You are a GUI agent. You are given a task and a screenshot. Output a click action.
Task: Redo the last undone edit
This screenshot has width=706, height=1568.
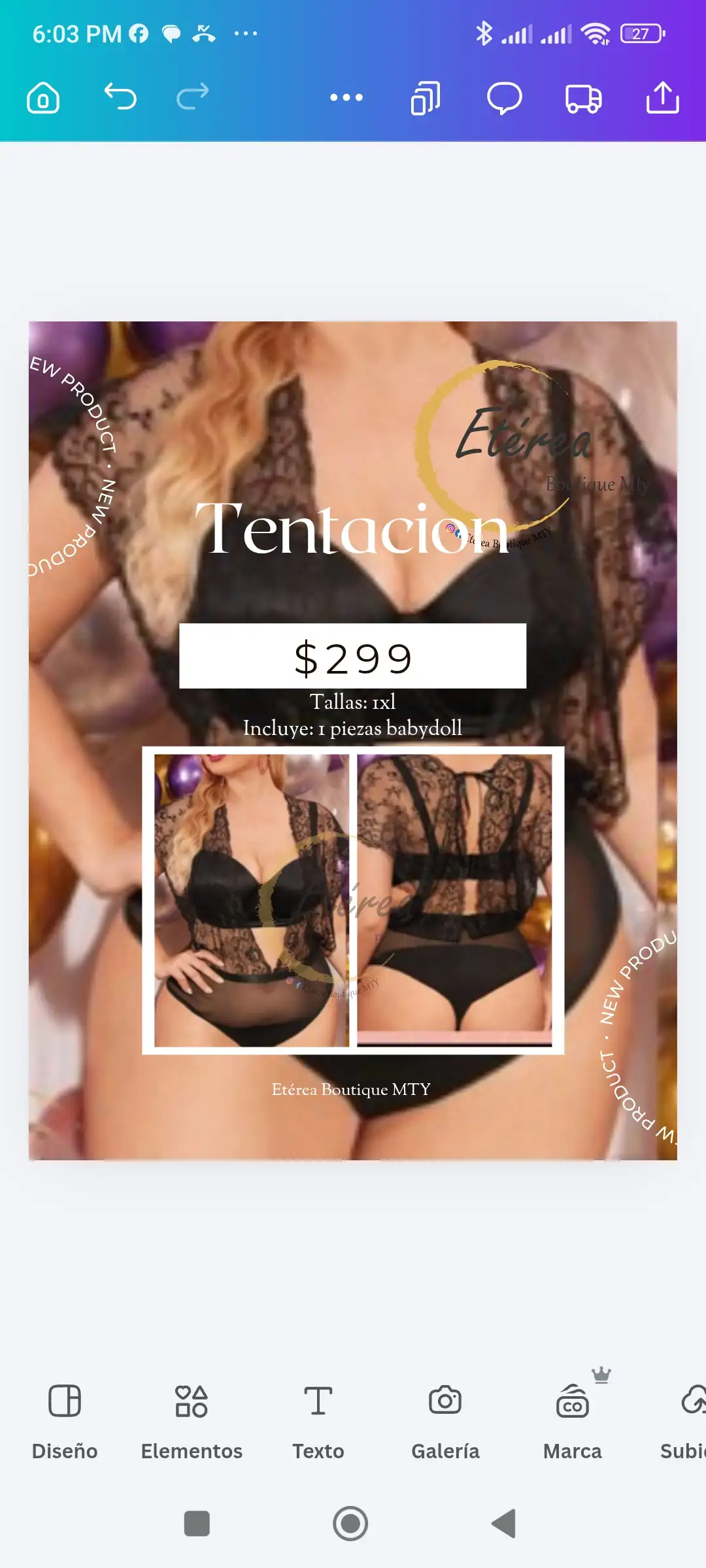coord(193,97)
